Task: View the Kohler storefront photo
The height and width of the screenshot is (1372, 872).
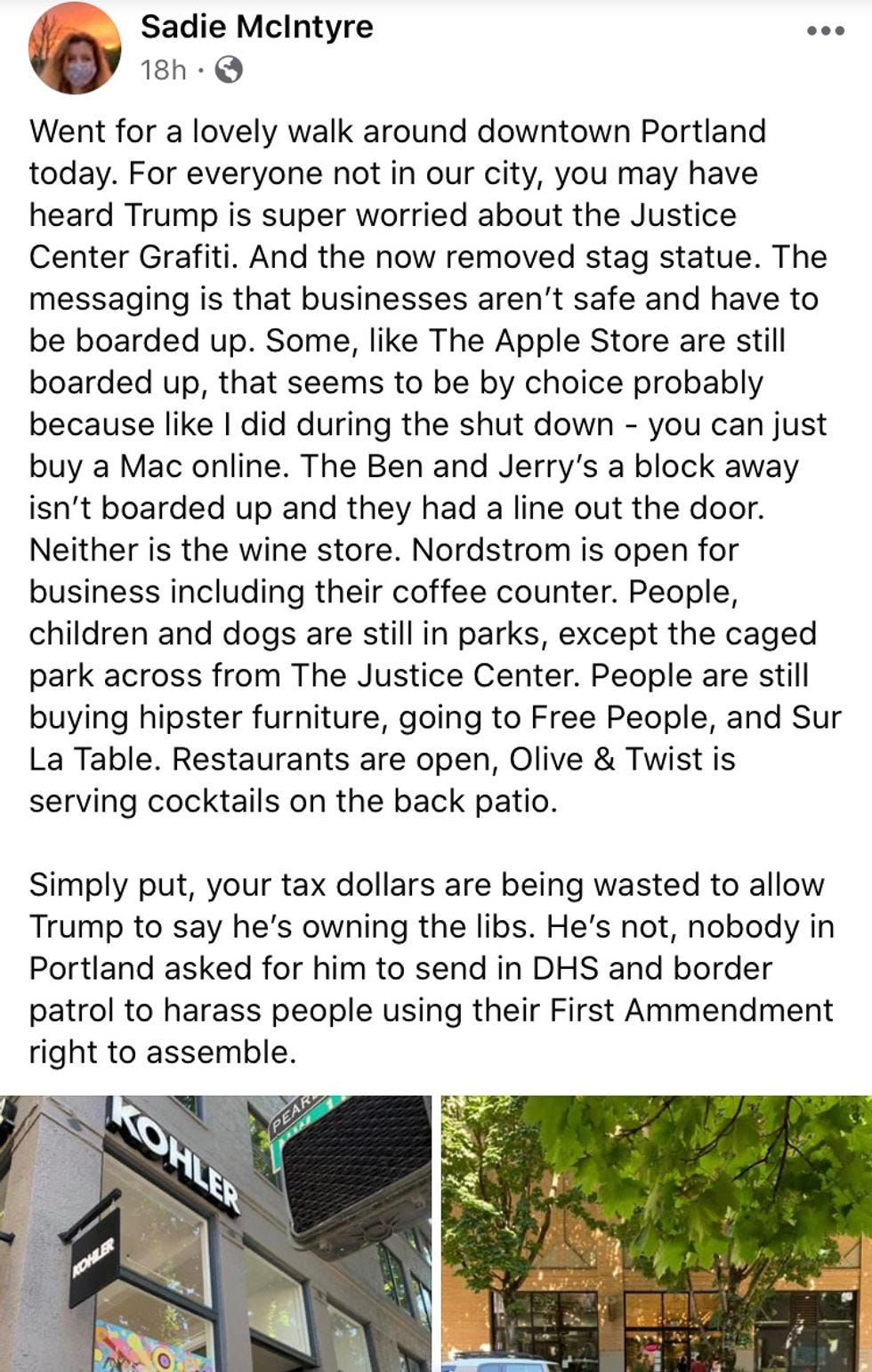Action: (x=215, y=1233)
